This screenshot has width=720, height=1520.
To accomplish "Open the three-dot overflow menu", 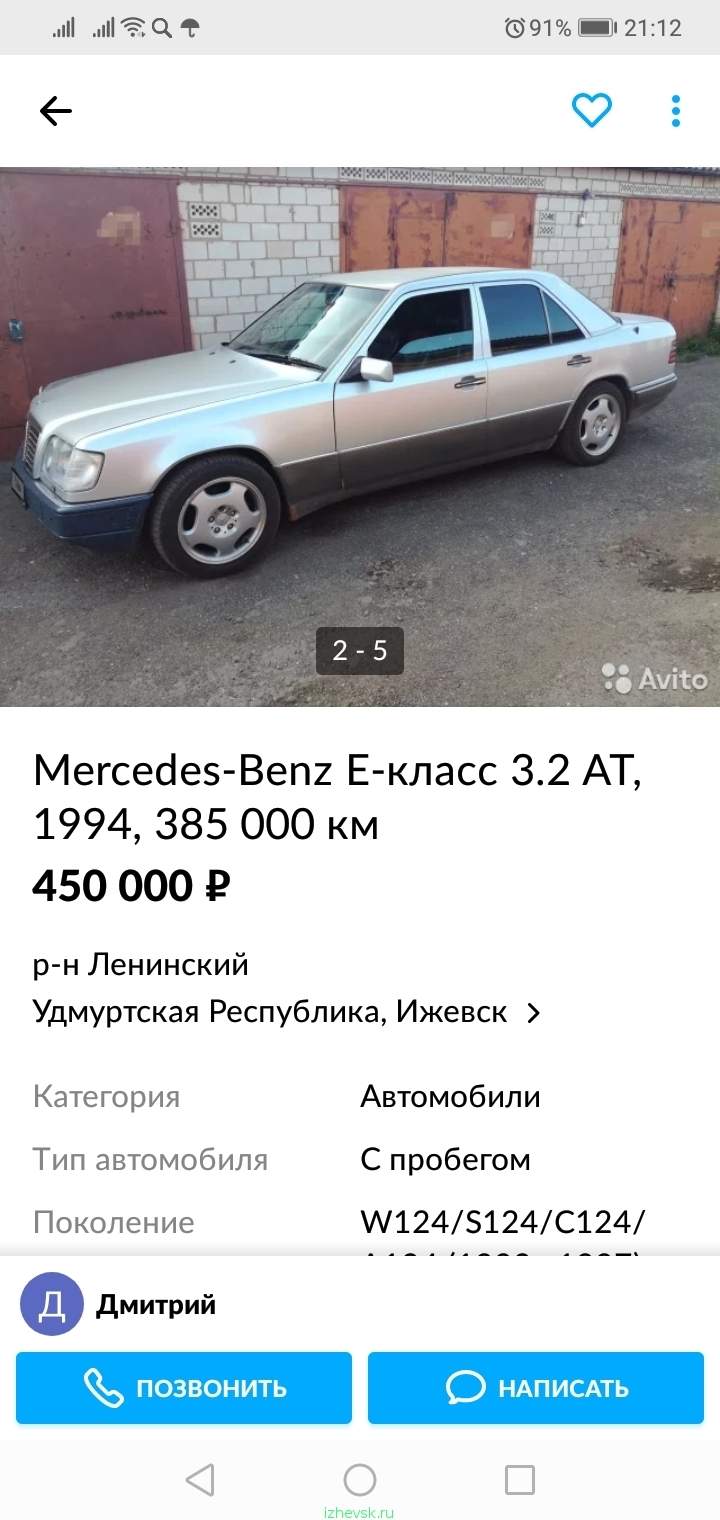I will tap(676, 111).
